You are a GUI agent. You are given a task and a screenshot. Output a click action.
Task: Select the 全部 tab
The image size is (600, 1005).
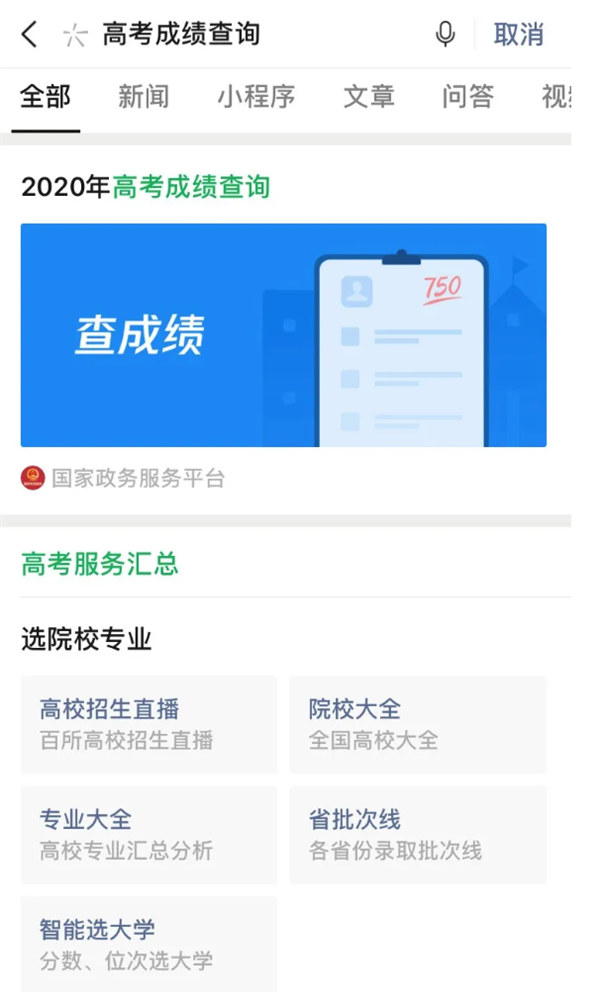46,97
